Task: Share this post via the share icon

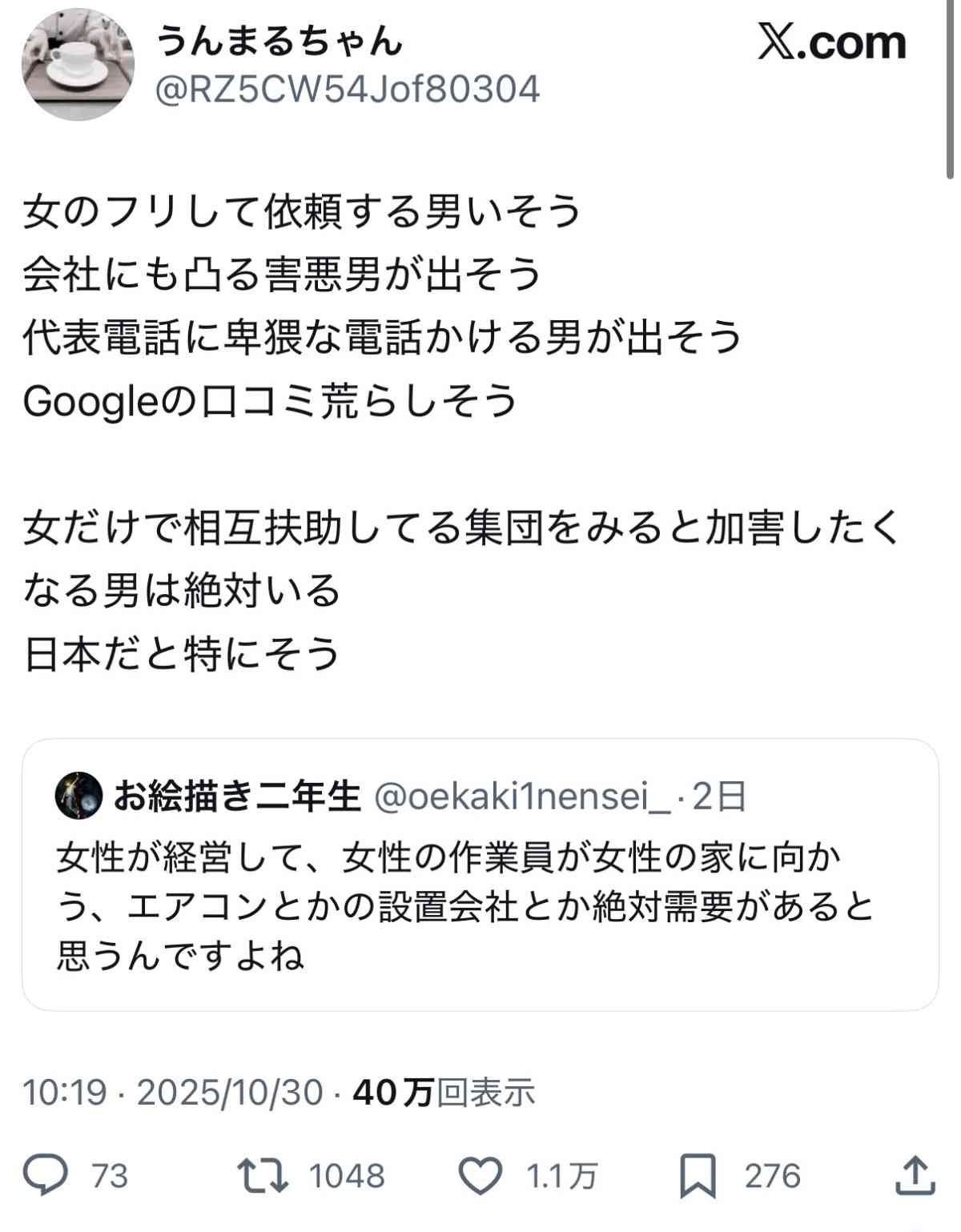Action: click(x=915, y=1176)
